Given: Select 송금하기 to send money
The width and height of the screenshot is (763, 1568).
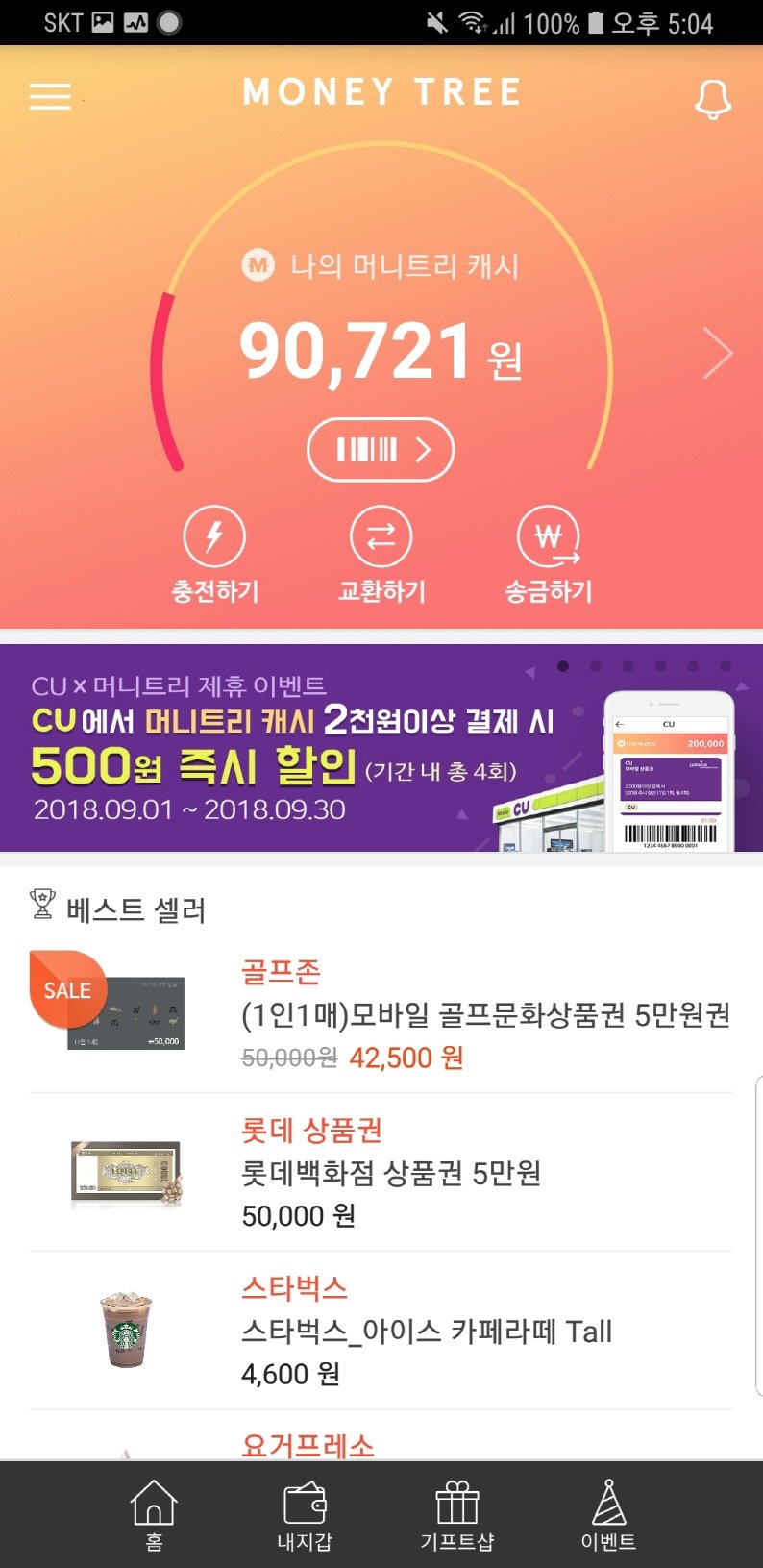Looking at the screenshot, I should point(549,555).
